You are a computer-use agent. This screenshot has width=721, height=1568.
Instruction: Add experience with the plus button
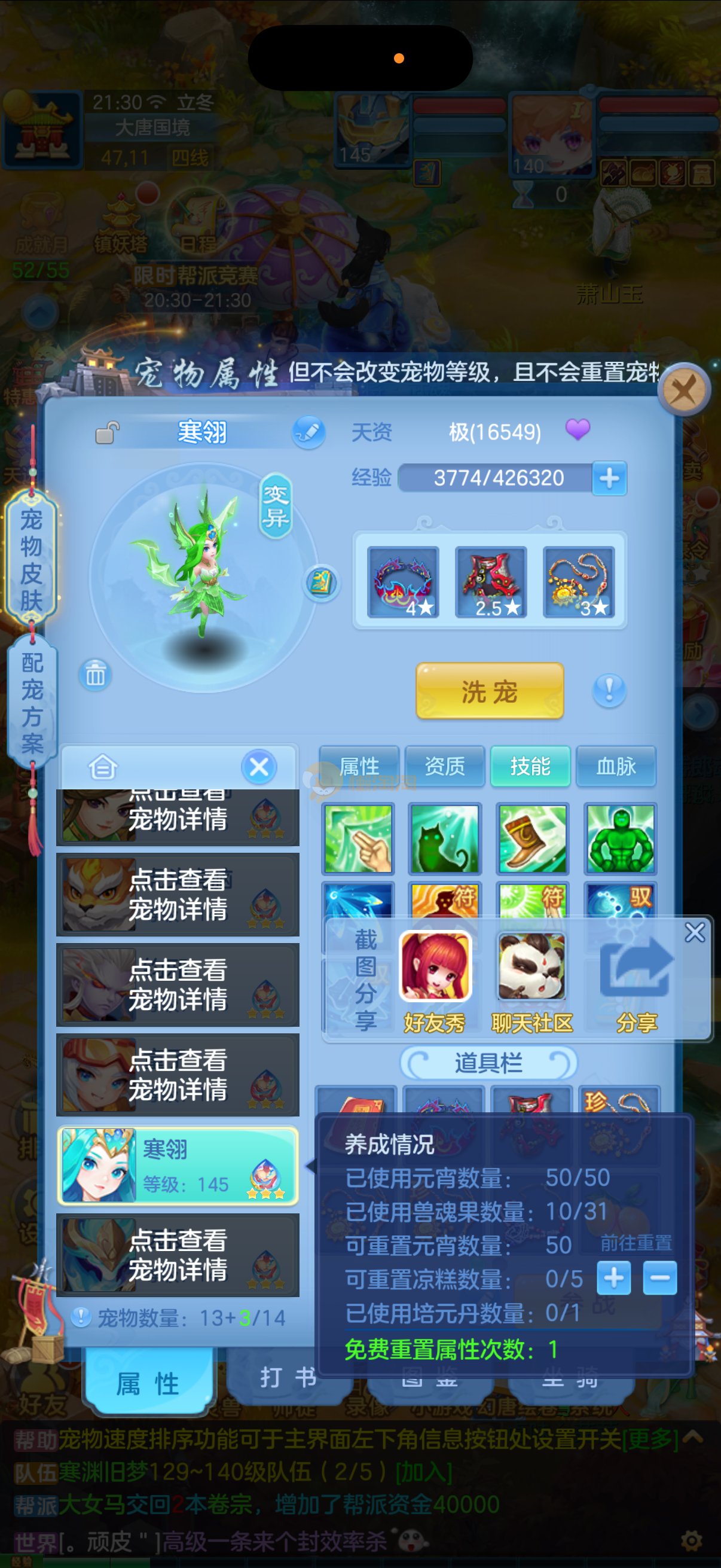click(609, 478)
